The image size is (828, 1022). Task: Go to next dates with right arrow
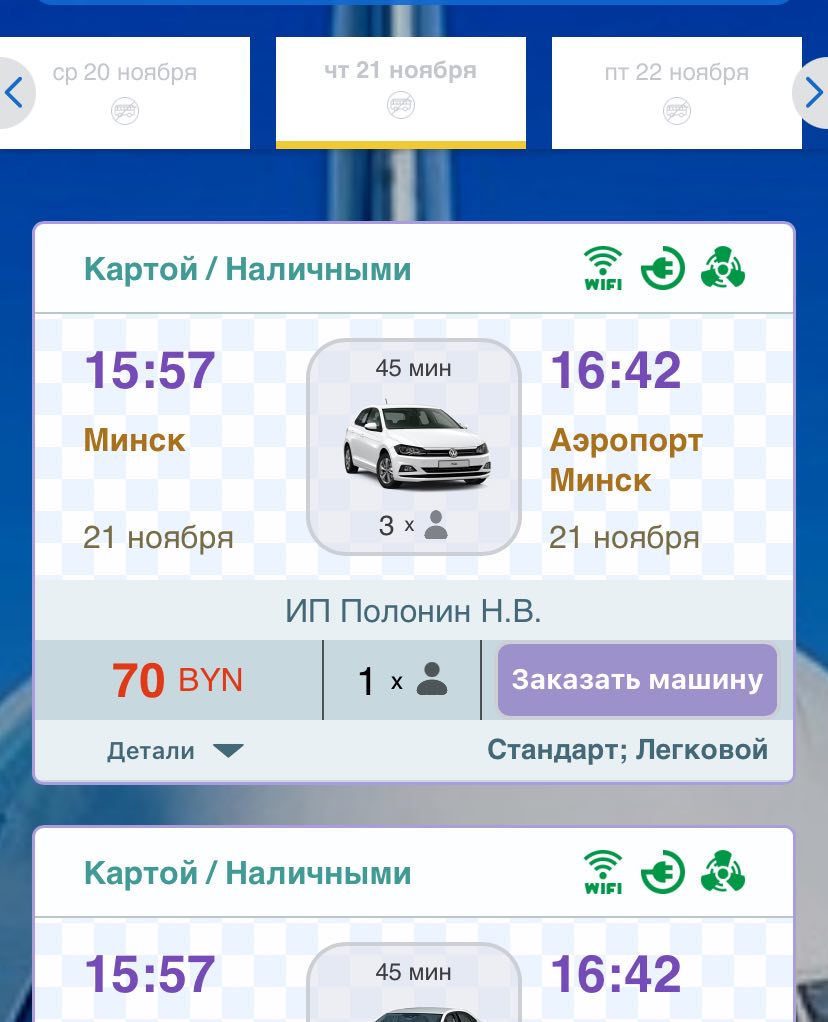coord(814,93)
